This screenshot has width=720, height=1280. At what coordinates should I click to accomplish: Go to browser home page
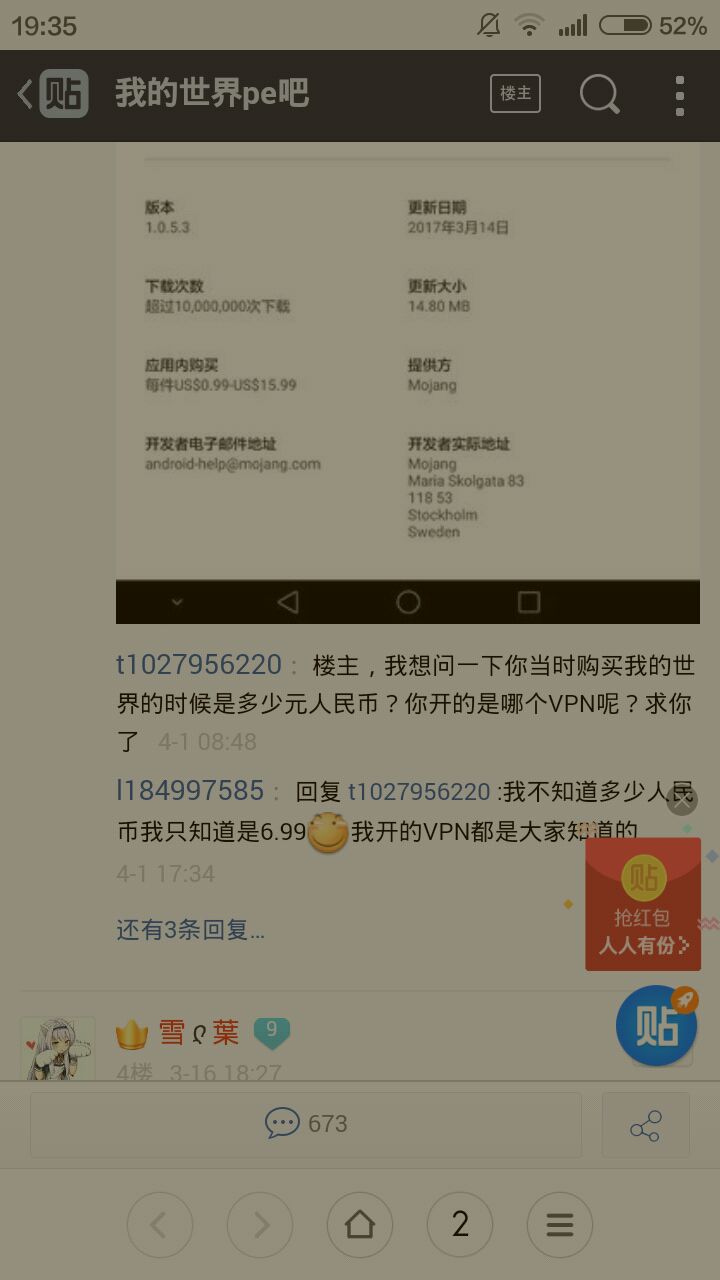point(360,1224)
